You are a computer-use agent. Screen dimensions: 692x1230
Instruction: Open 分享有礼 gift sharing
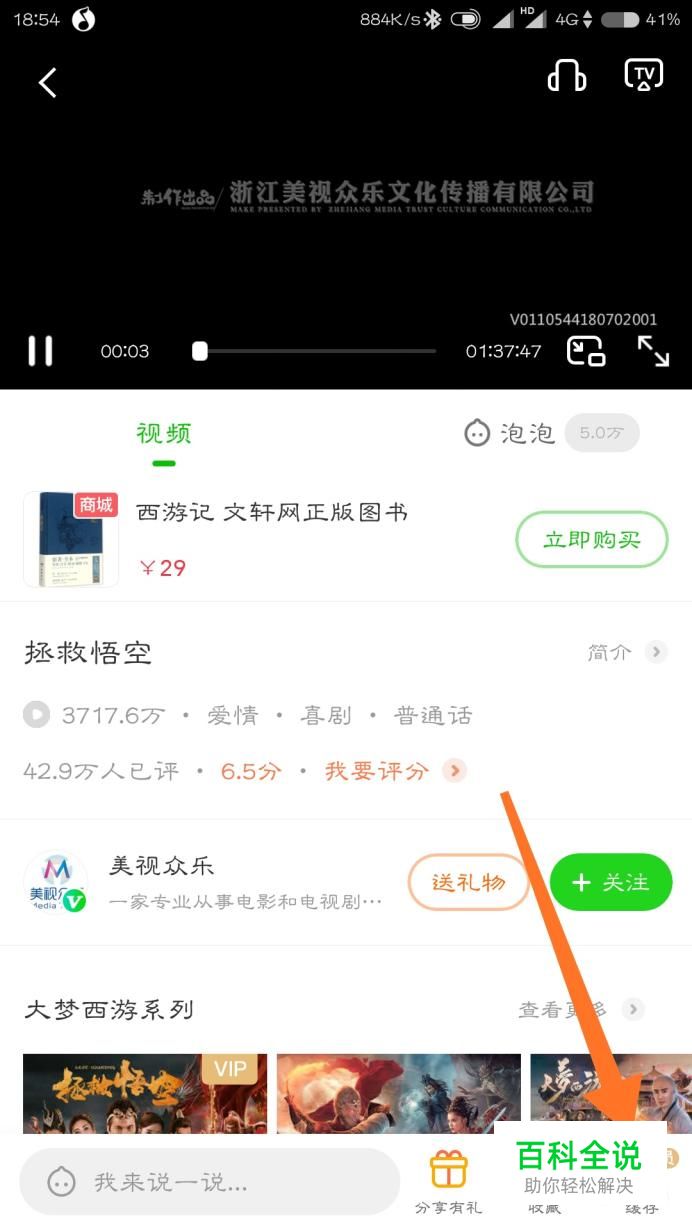tap(448, 1181)
